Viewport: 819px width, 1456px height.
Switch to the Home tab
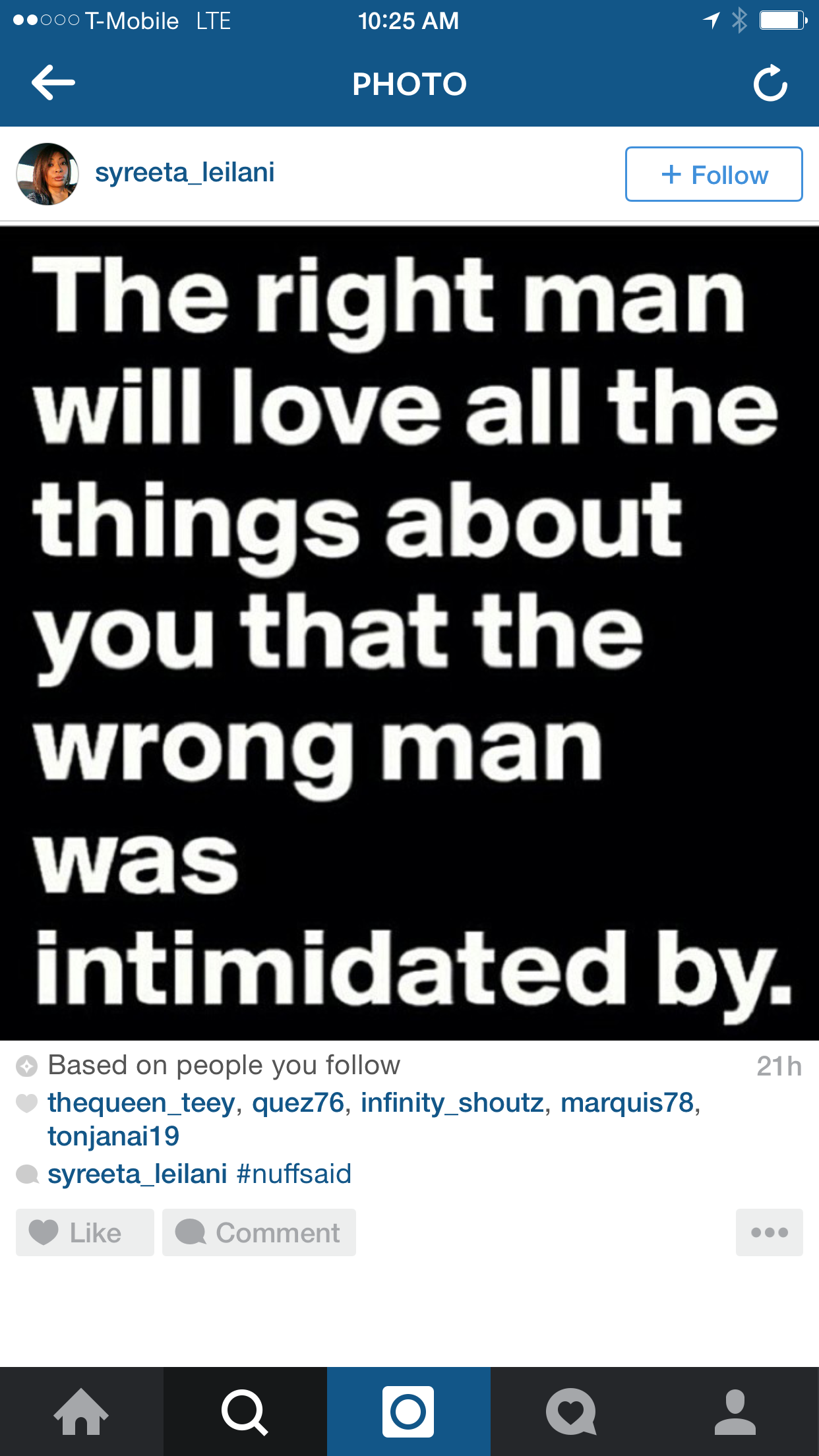click(81, 1412)
